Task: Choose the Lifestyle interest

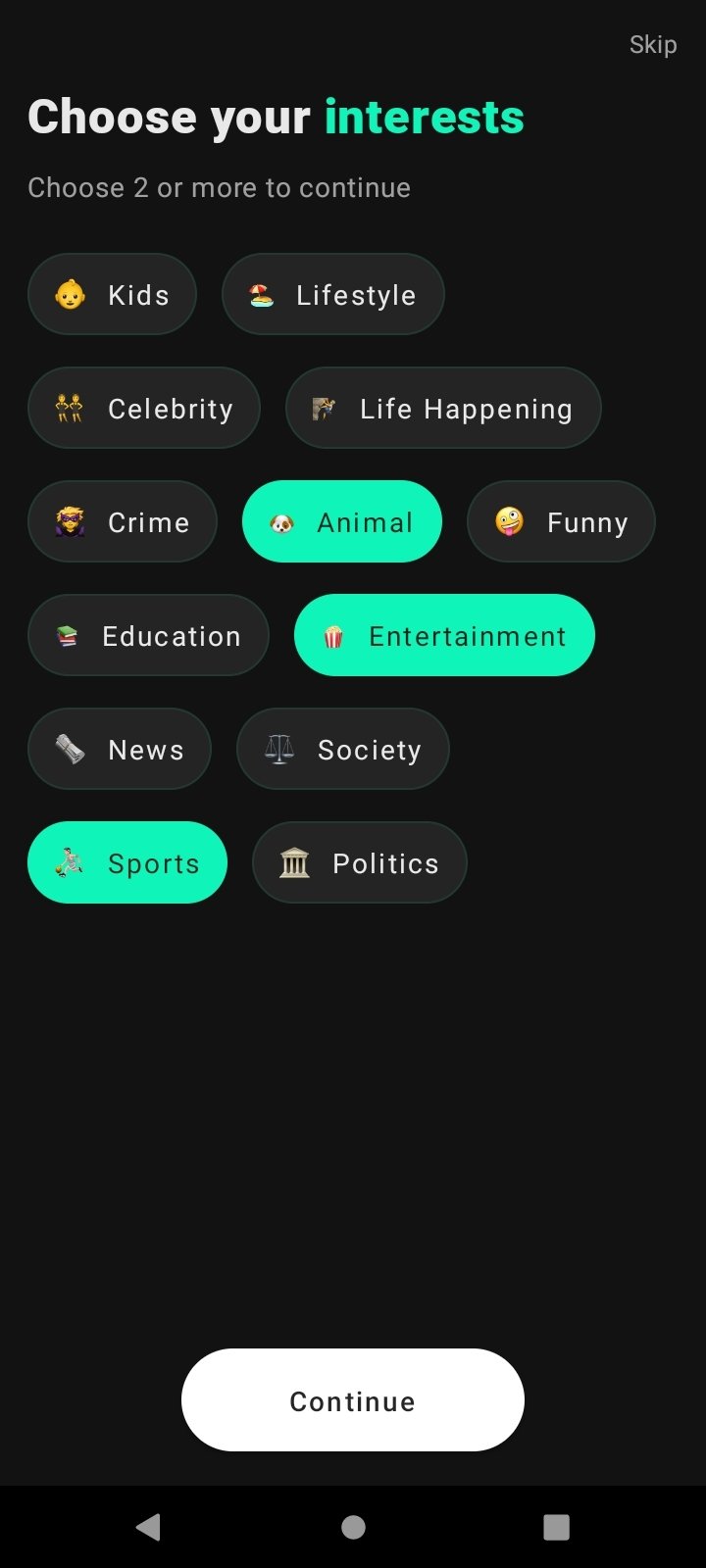Action: (x=333, y=294)
